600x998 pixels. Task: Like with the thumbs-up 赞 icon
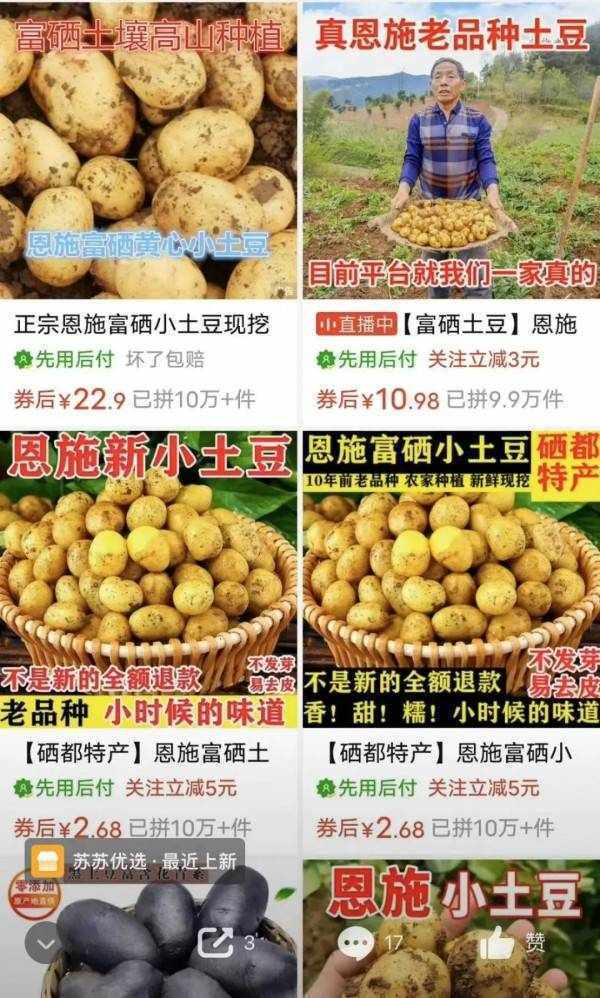coord(497,942)
